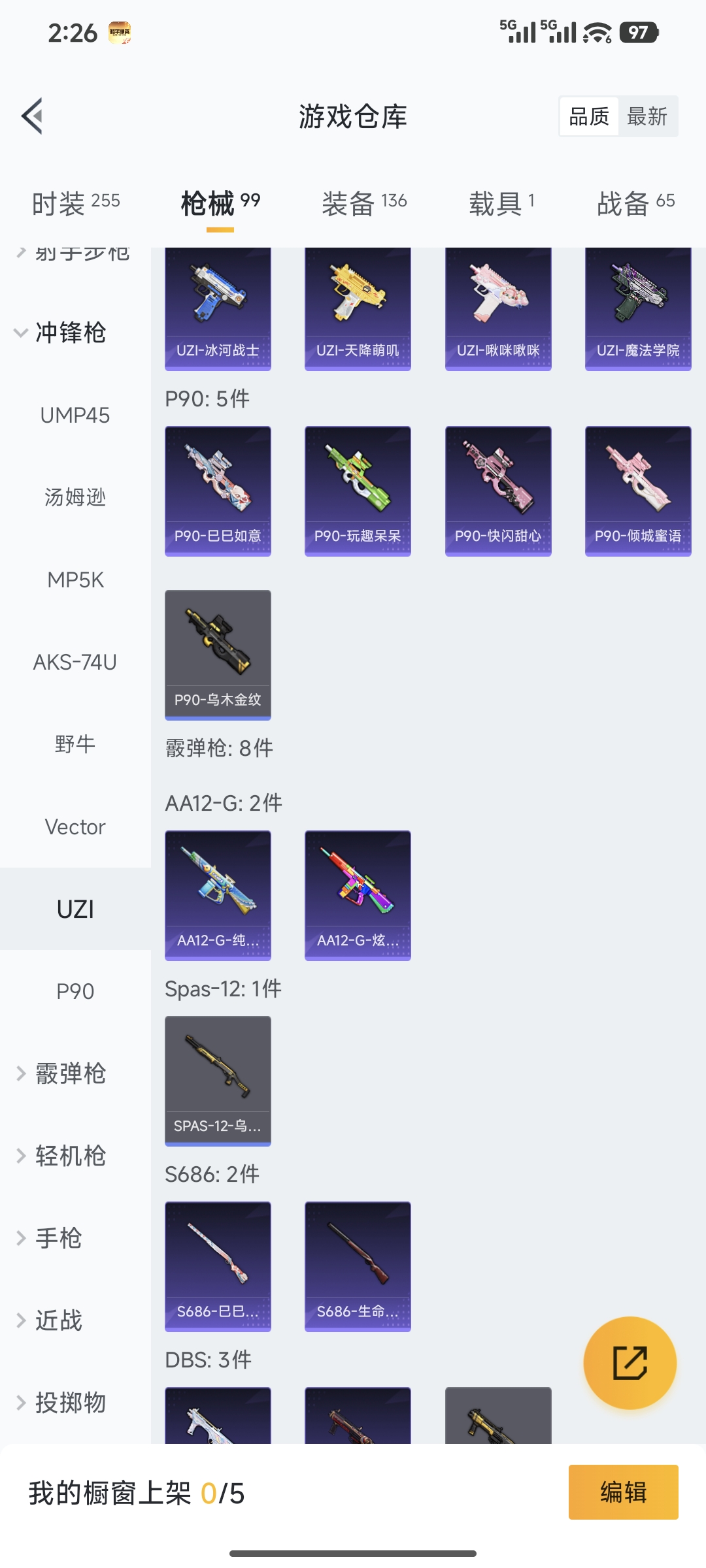Open the UZI-天降萌叽 skin thumbnail
The height and width of the screenshot is (1568, 706).
point(358,307)
